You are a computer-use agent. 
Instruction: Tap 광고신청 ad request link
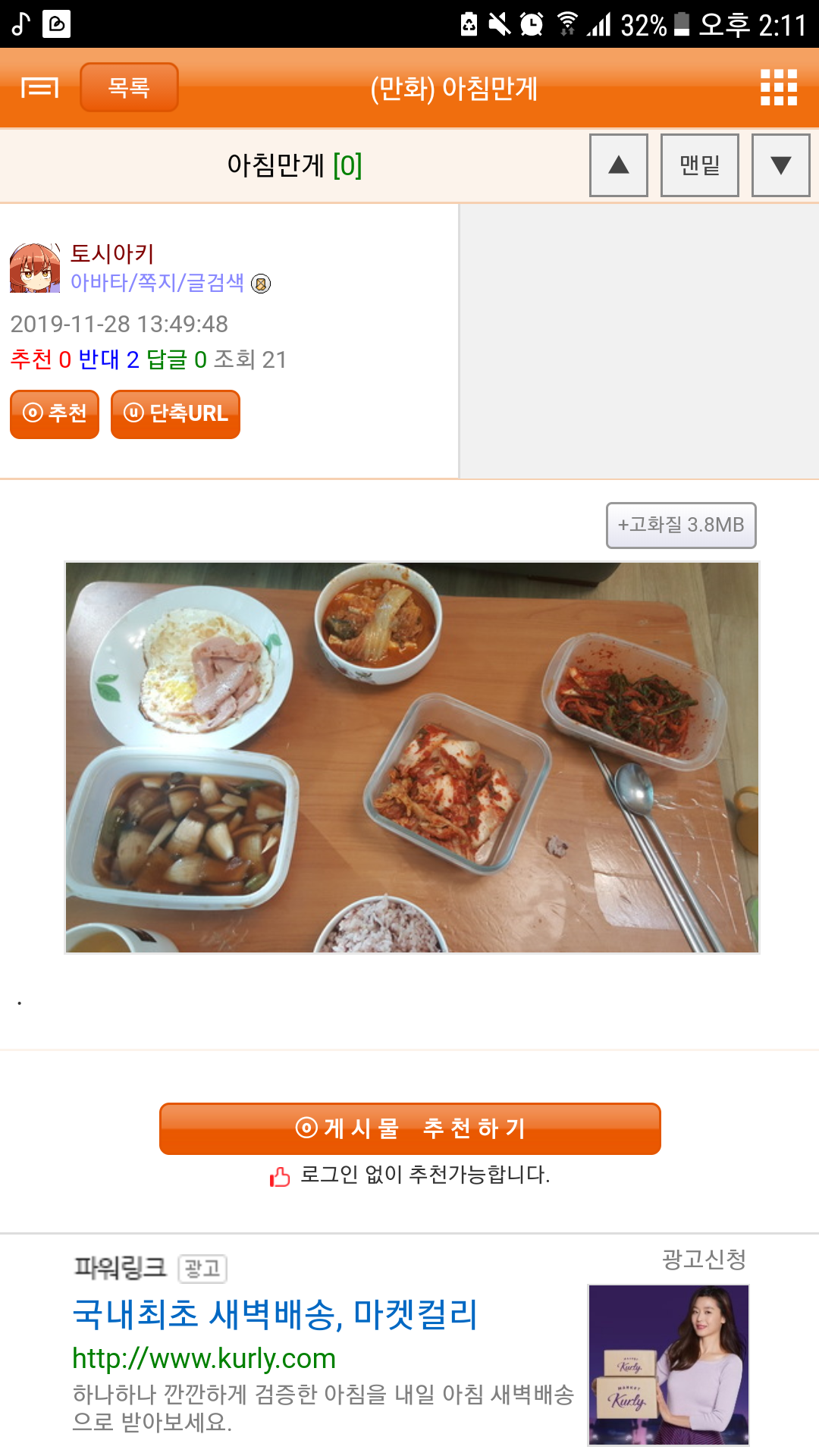704,1260
